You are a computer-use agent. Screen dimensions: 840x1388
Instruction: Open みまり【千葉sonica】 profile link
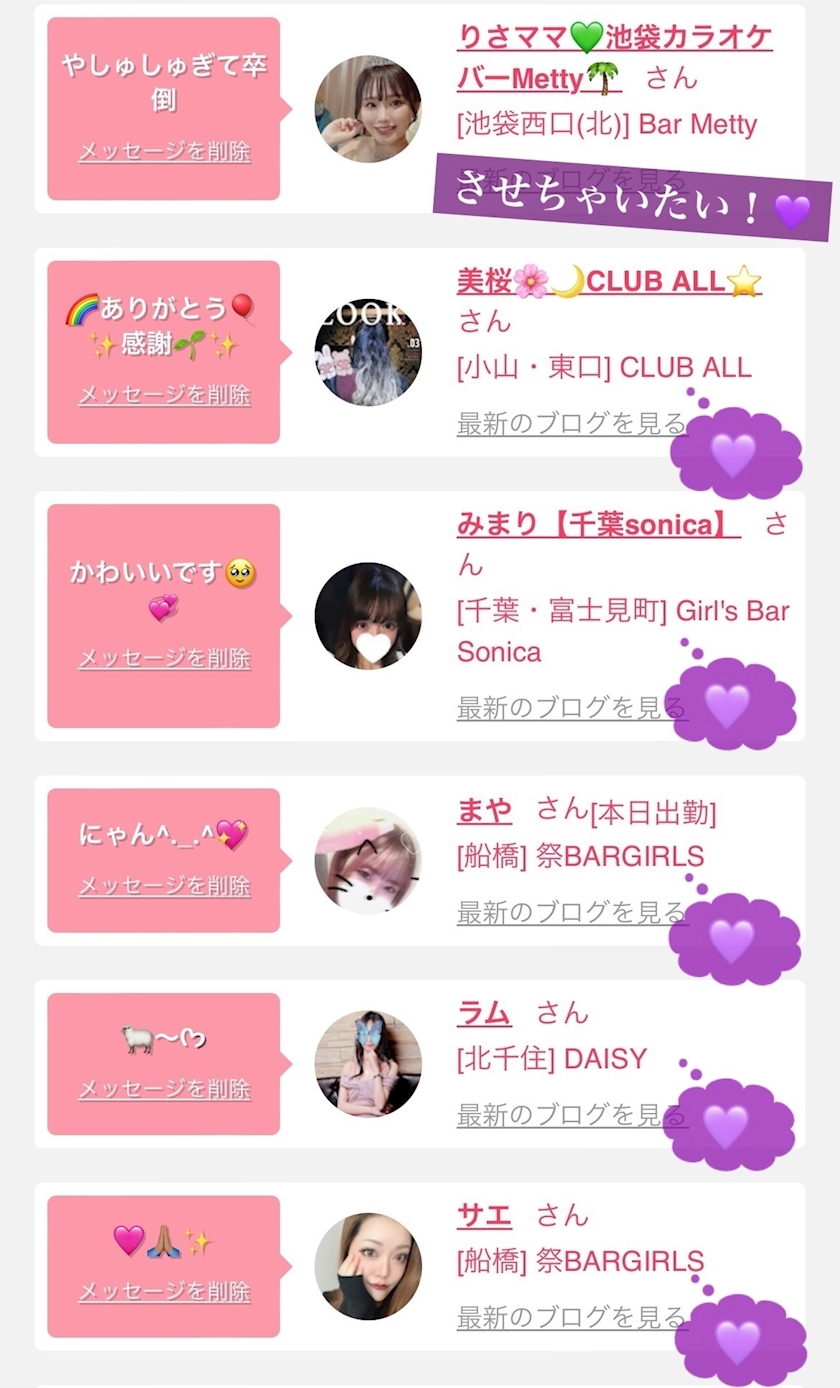[x=598, y=524]
